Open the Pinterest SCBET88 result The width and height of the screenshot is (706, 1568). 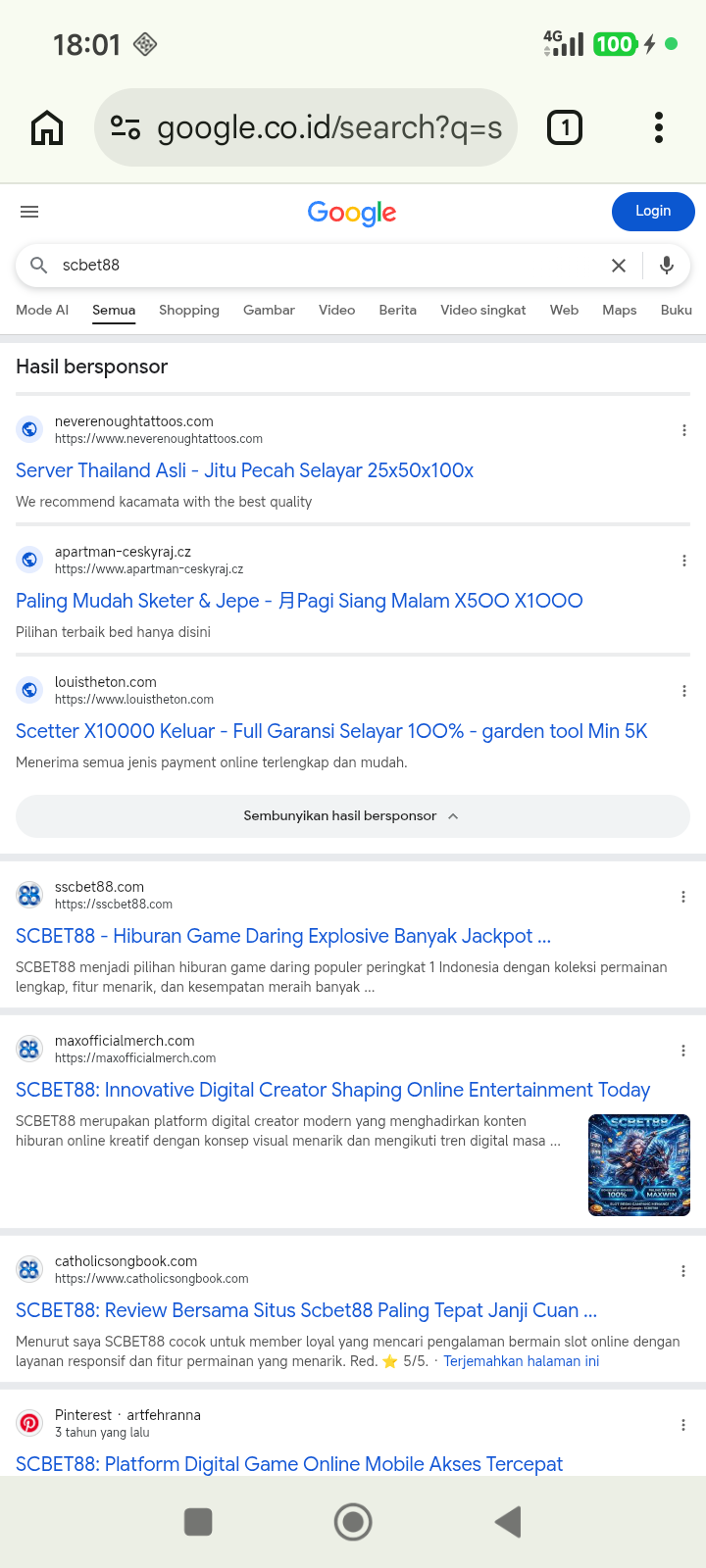pos(289,1464)
